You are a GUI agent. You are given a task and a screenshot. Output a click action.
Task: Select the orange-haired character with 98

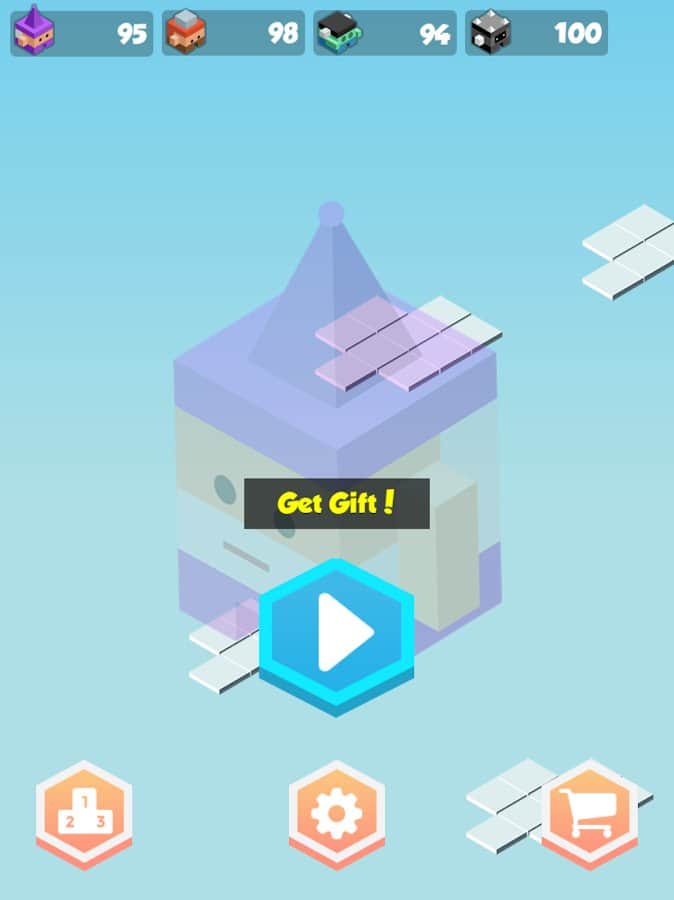point(233,33)
